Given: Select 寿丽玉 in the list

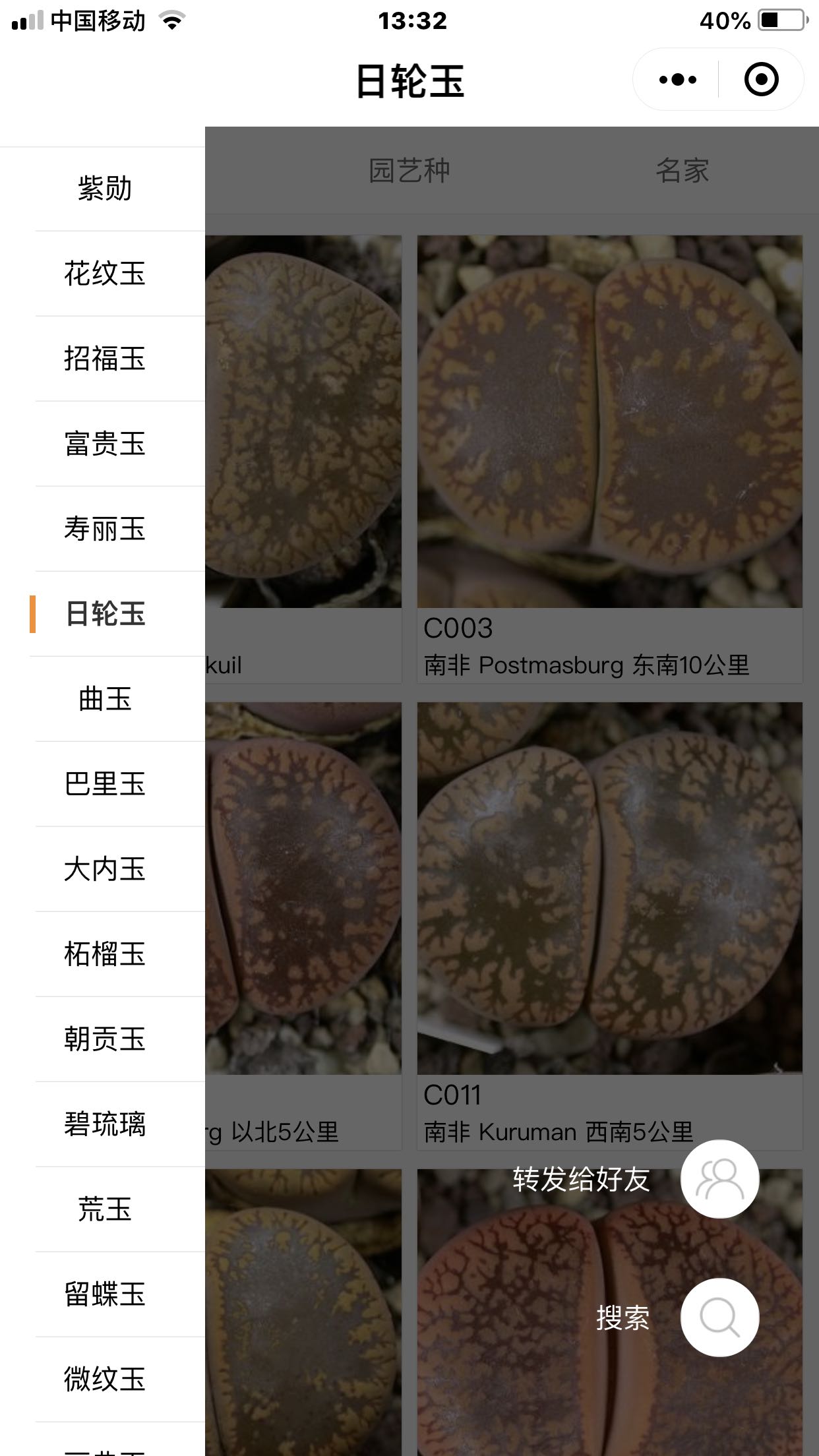Looking at the screenshot, I should (x=104, y=529).
